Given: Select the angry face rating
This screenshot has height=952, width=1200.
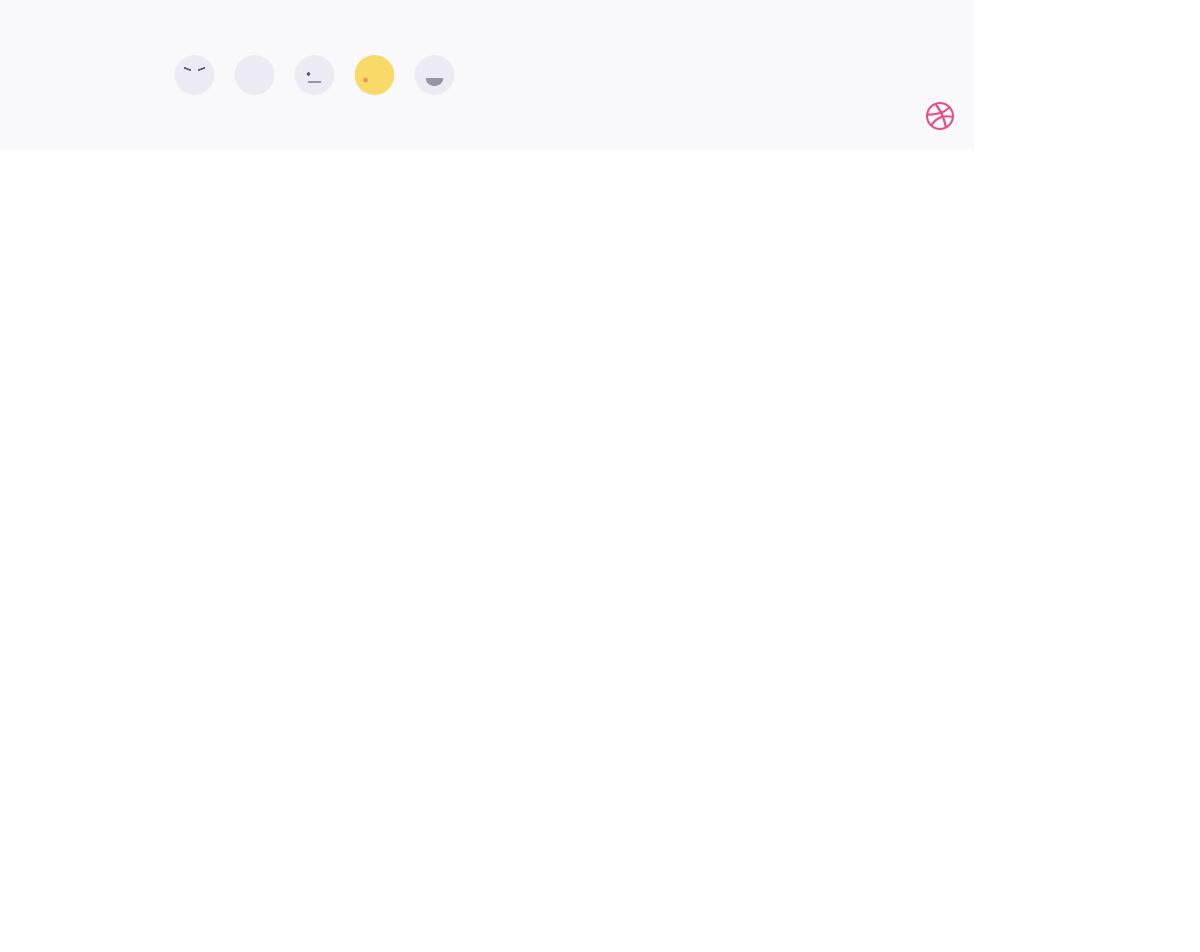Looking at the screenshot, I should click(x=194, y=75).
